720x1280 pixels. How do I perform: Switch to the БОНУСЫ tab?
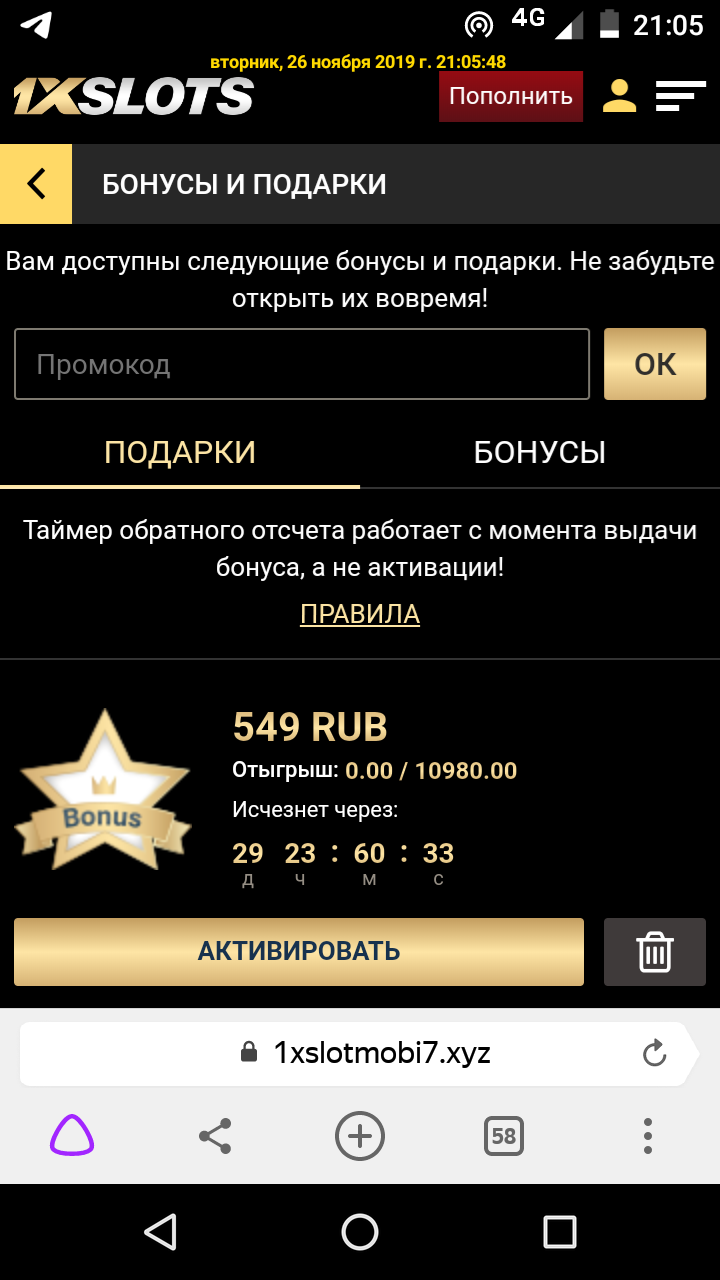(x=539, y=452)
